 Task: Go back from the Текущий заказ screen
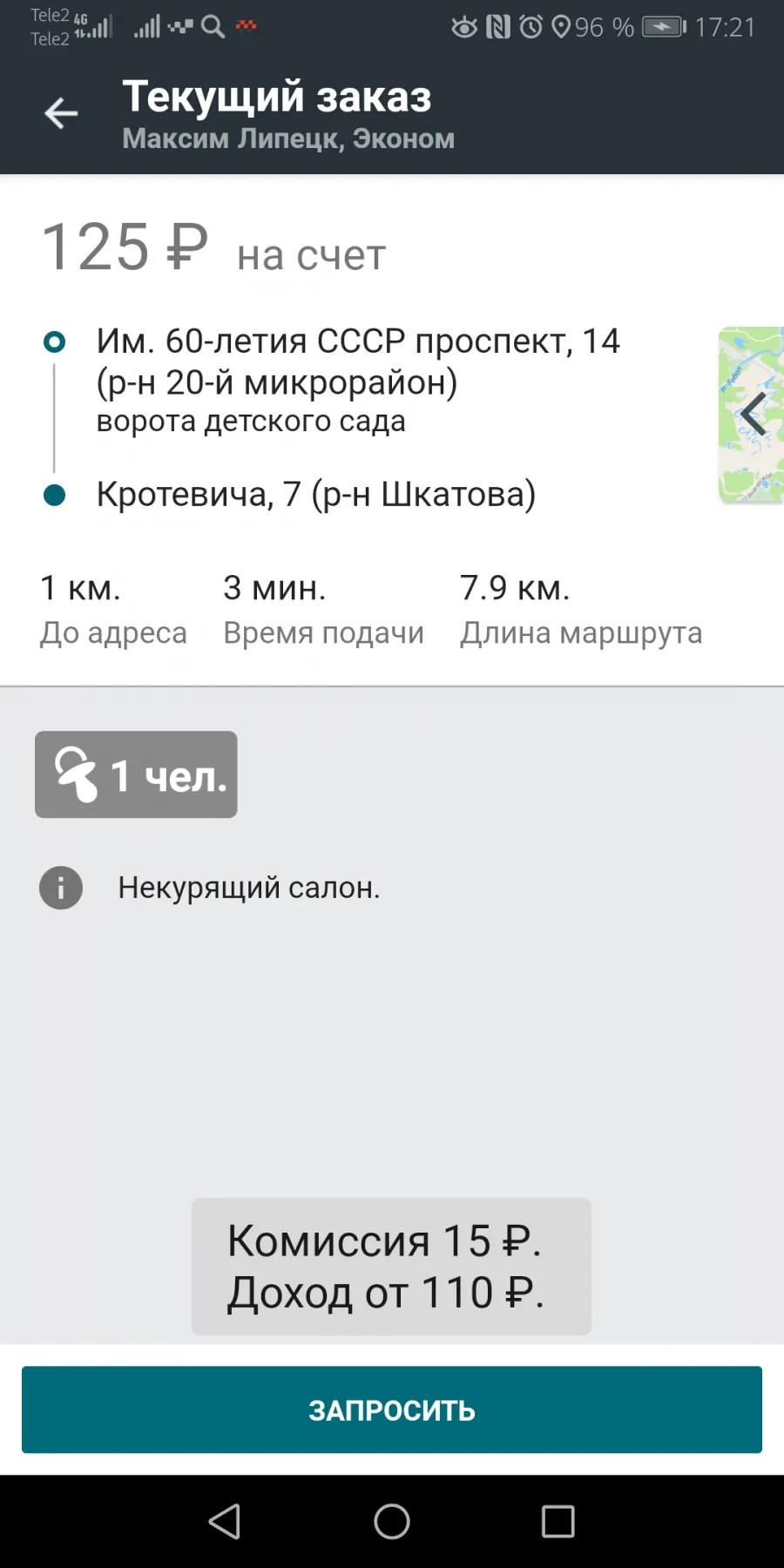[x=61, y=113]
